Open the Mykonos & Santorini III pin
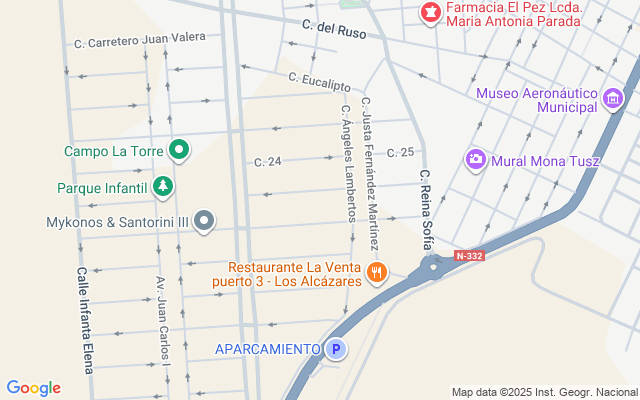Image resolution: width=640 pixels, height=400 pixels. coord(204,220)
